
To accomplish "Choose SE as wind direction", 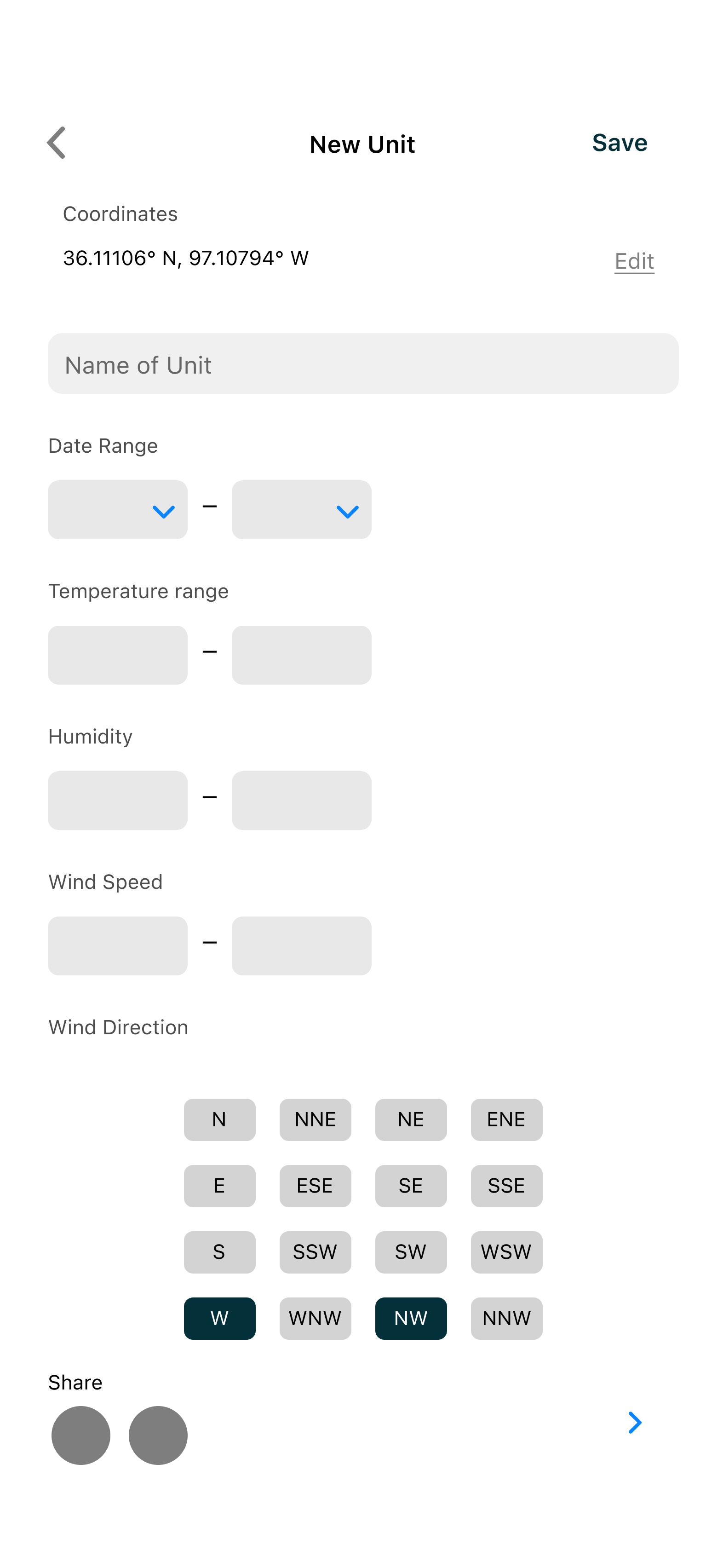I will (411, 1186).
